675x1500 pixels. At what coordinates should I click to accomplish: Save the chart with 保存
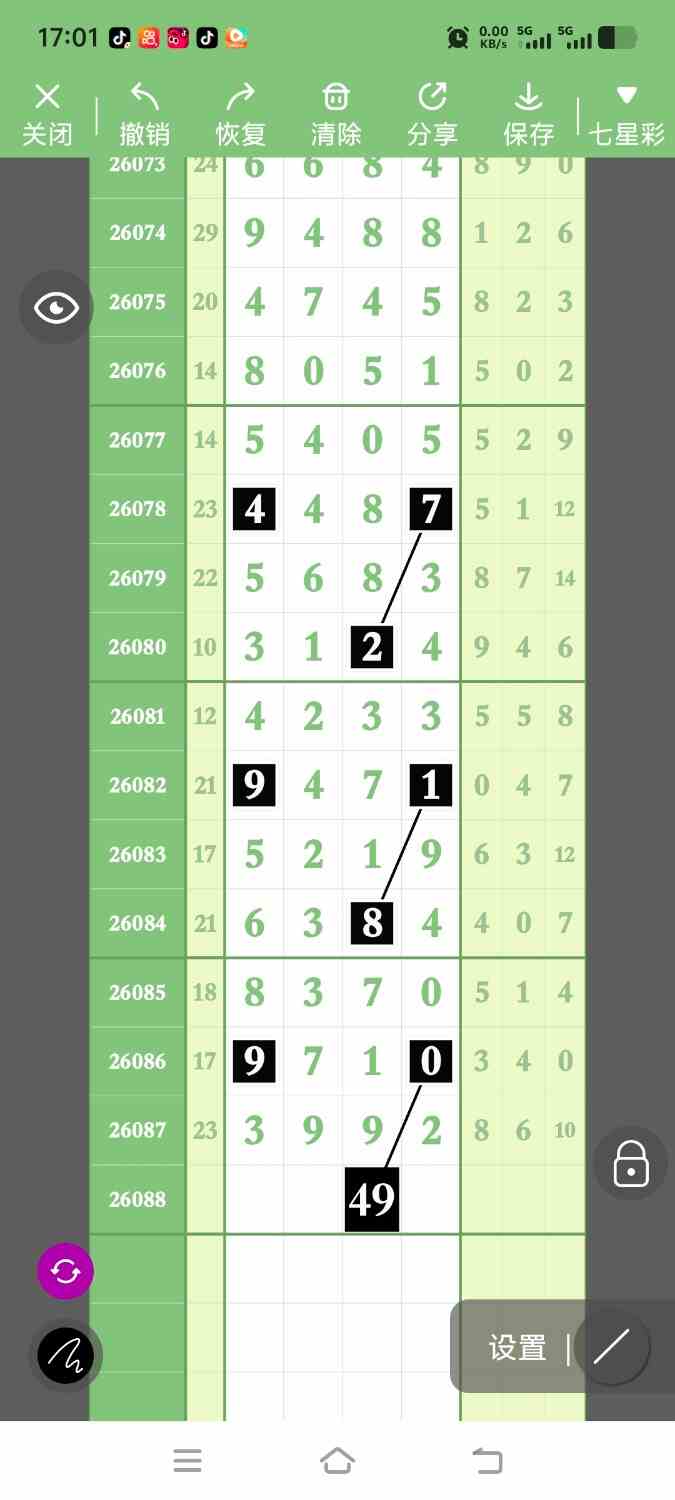[528, 115]
